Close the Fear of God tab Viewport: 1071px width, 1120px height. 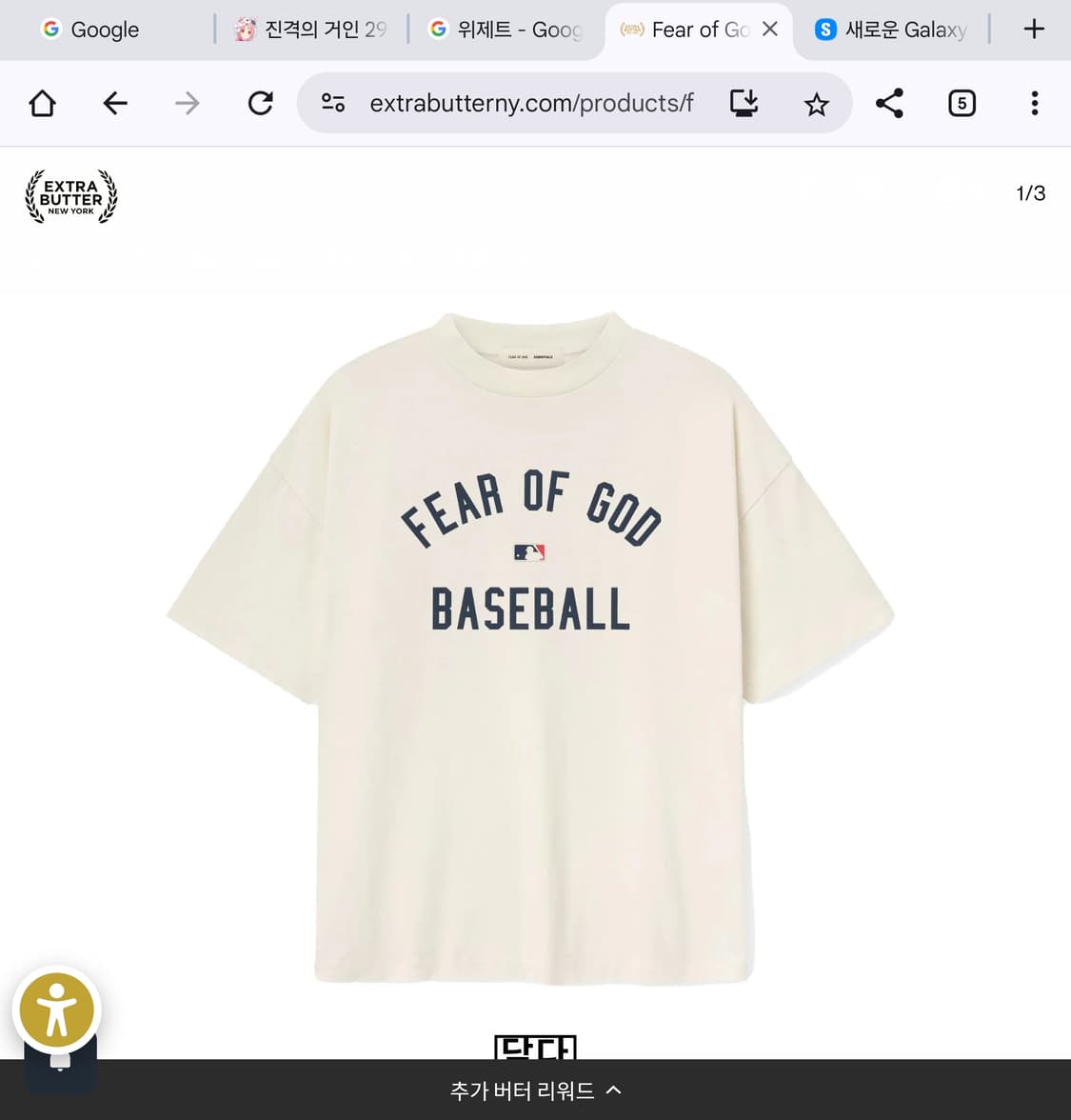769,29
